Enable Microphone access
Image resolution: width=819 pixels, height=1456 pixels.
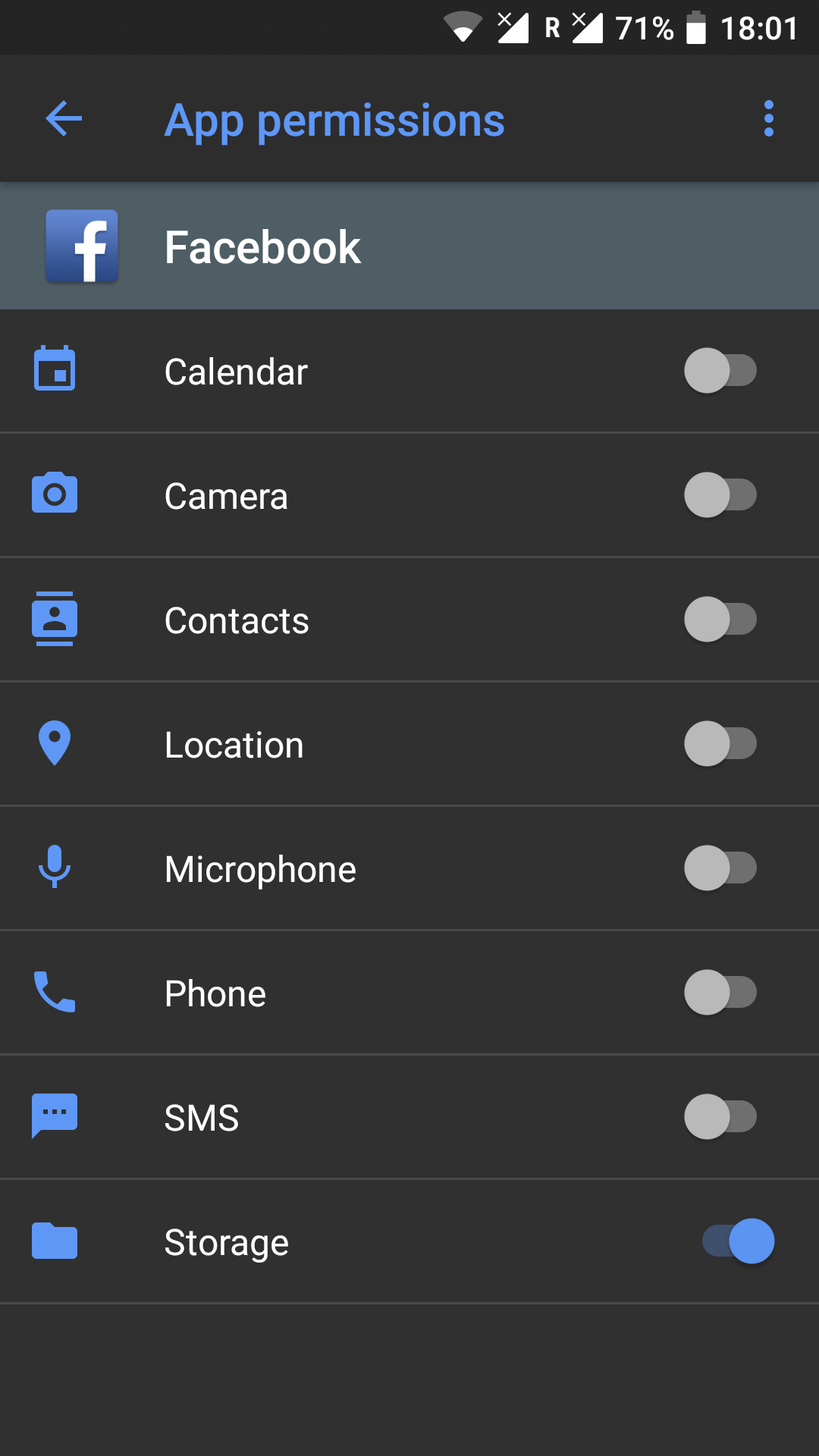click(x=720, y=868)
